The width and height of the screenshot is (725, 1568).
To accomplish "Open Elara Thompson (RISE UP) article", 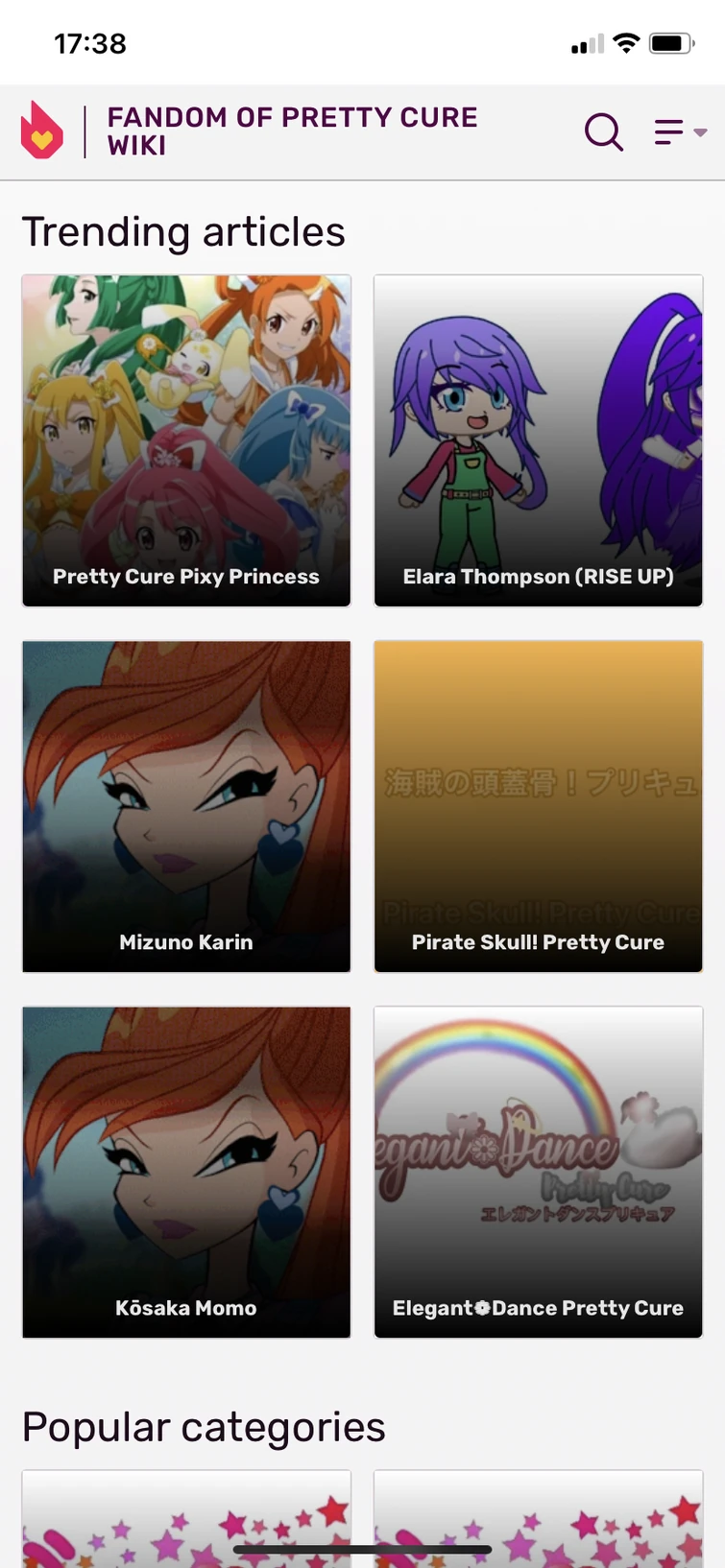I will (538, 440).
